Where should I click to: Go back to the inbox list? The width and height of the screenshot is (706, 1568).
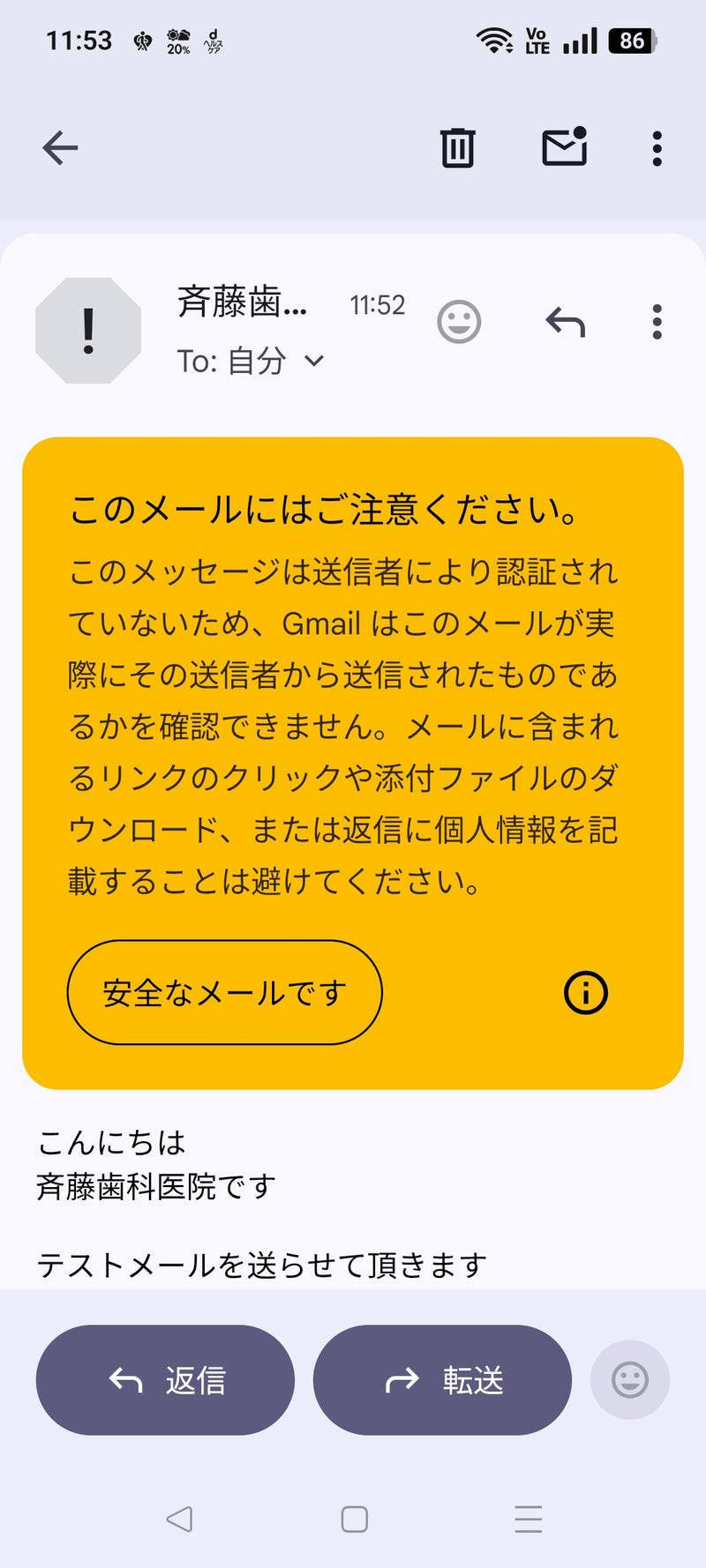click(60, 148)
